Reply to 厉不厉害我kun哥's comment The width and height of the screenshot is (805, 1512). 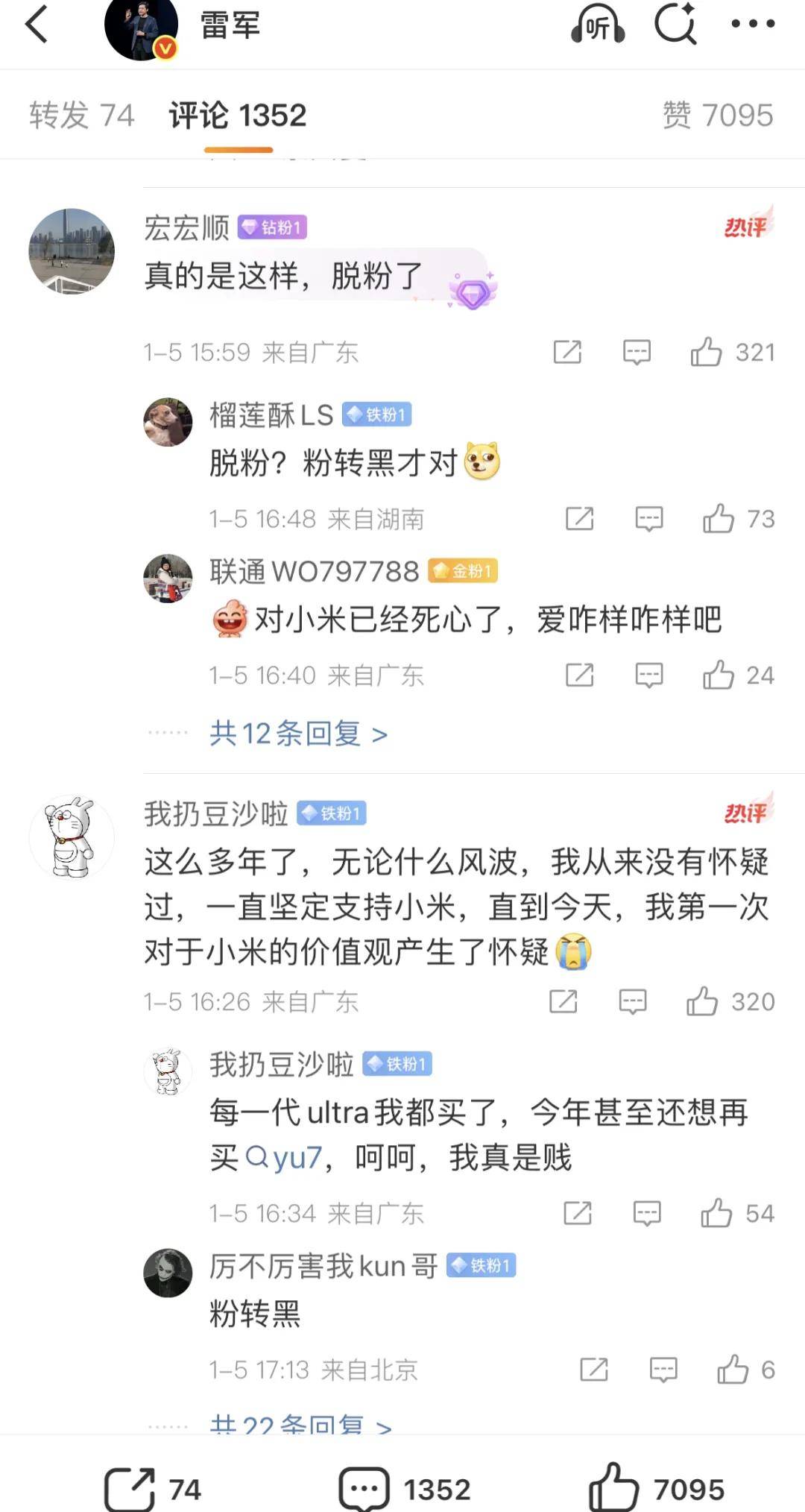coord(663,1370)
